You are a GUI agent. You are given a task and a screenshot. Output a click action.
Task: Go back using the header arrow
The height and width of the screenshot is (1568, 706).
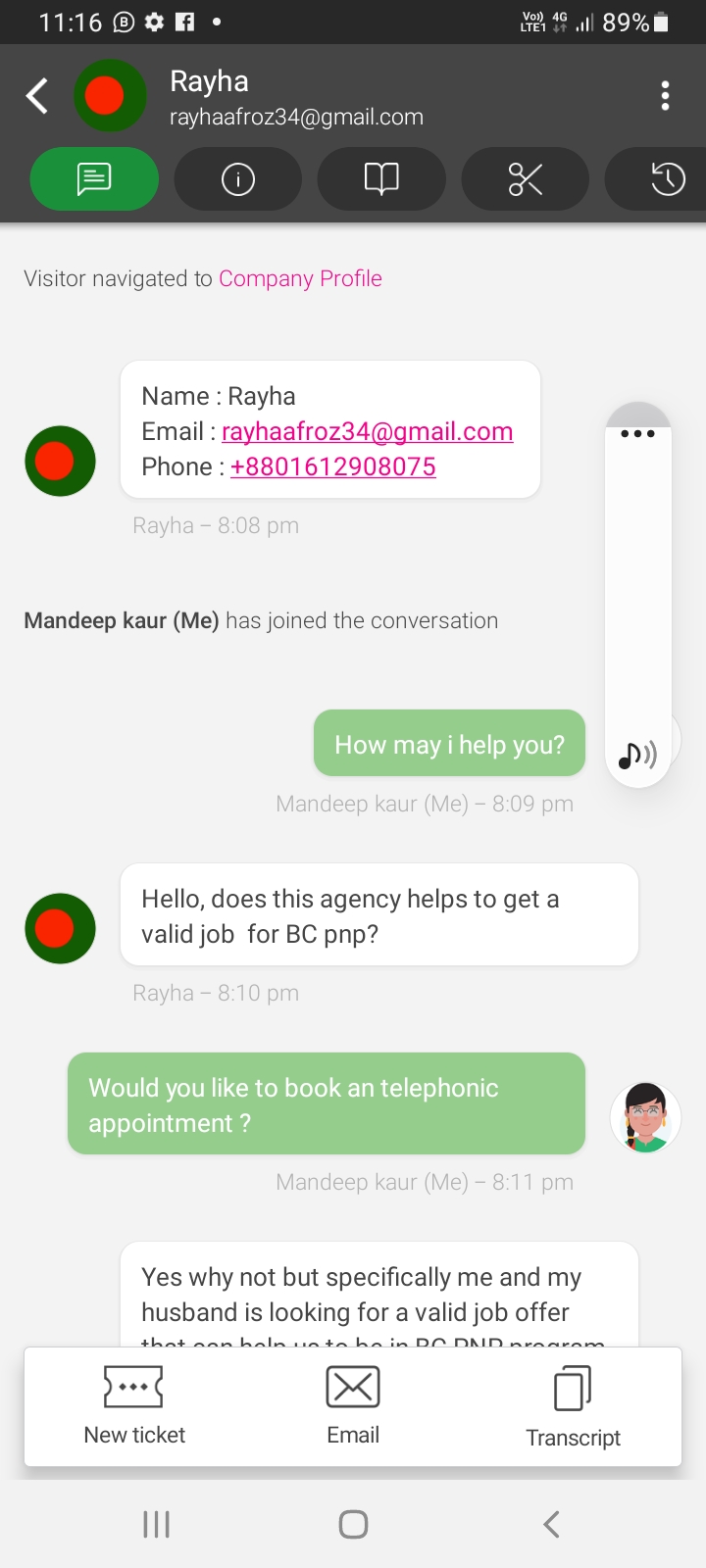pos(37,96)
